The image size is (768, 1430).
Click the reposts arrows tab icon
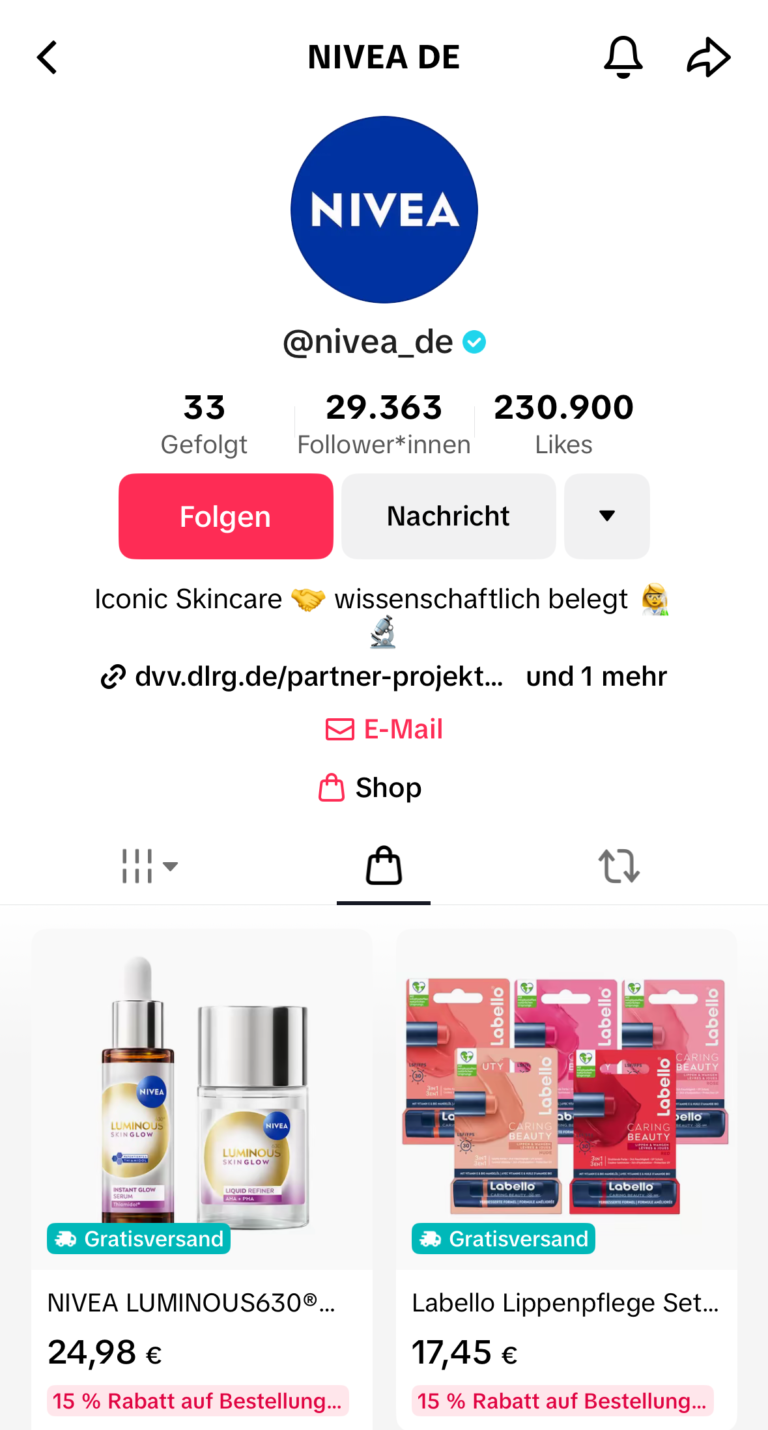click(x=619, y=865)
